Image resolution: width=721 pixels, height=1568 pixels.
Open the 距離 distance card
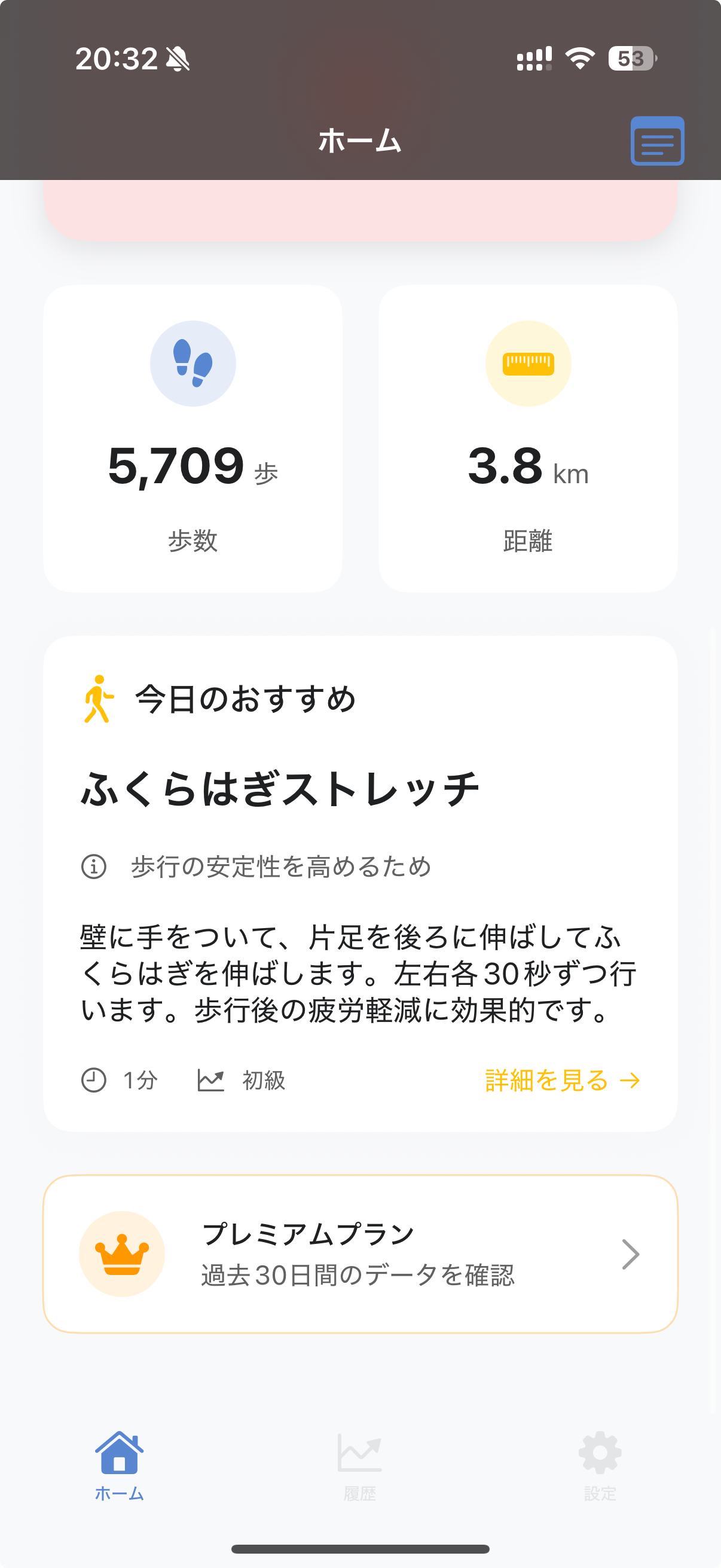click(x=527, y=438)
